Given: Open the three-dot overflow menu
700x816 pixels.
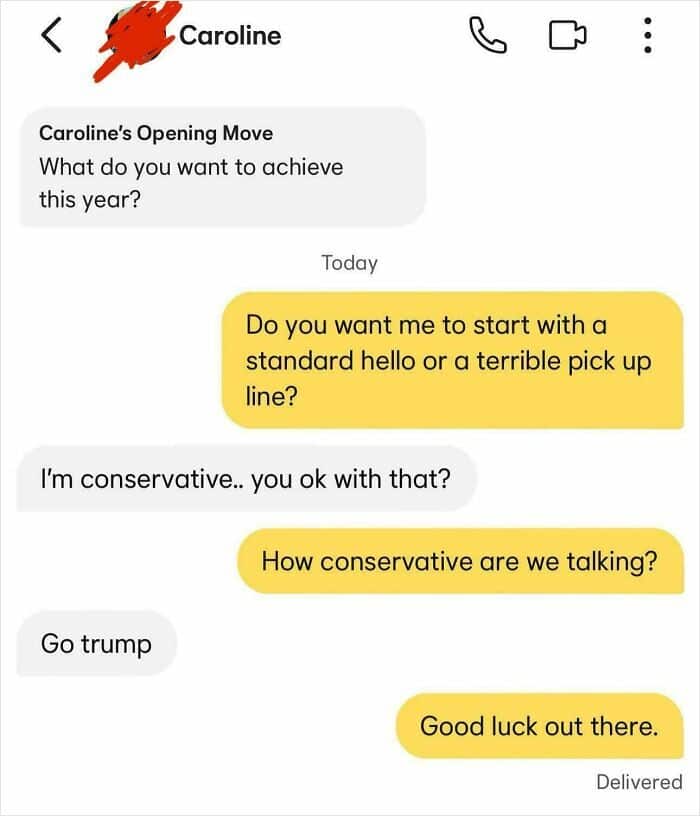Looking at the screenshot, I should 647,37.
